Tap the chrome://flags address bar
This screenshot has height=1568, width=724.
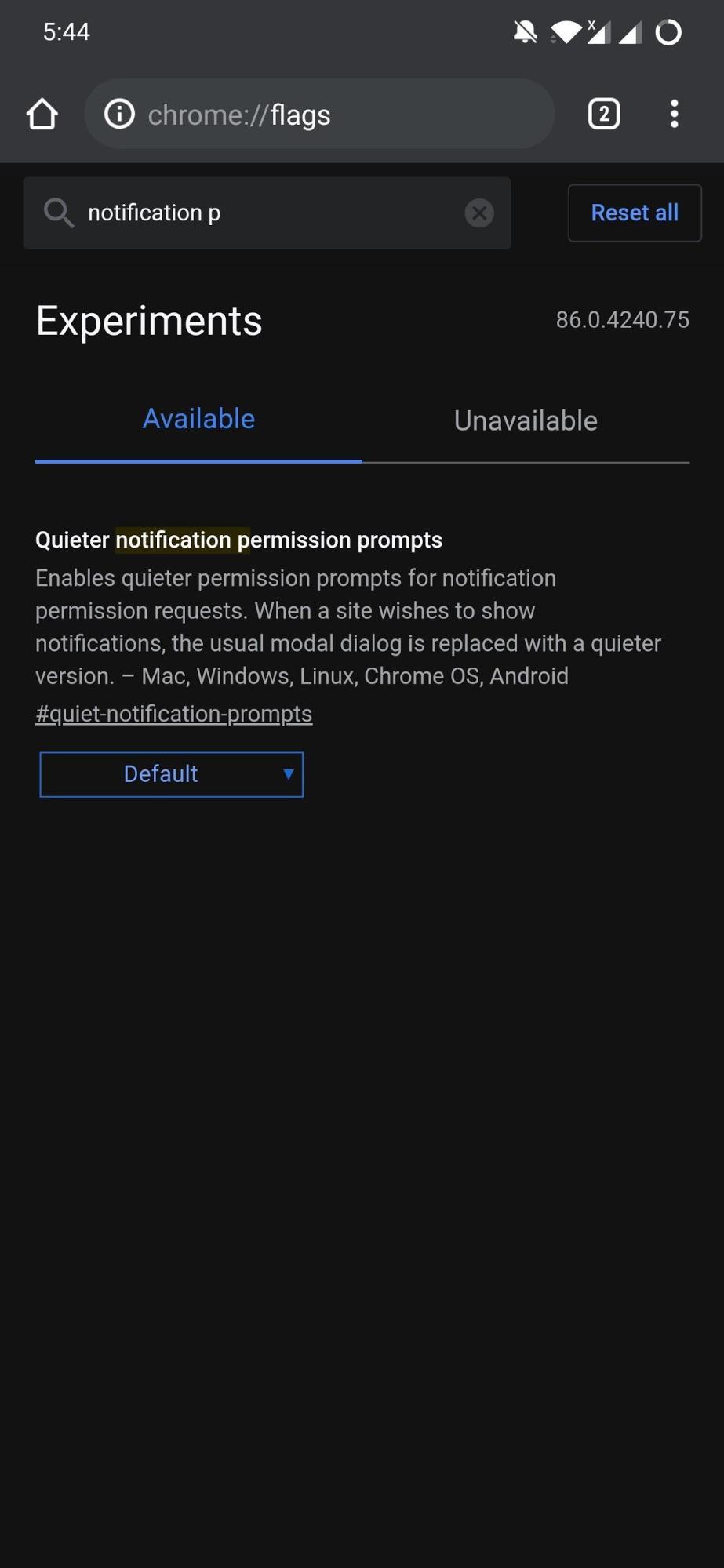319,115
